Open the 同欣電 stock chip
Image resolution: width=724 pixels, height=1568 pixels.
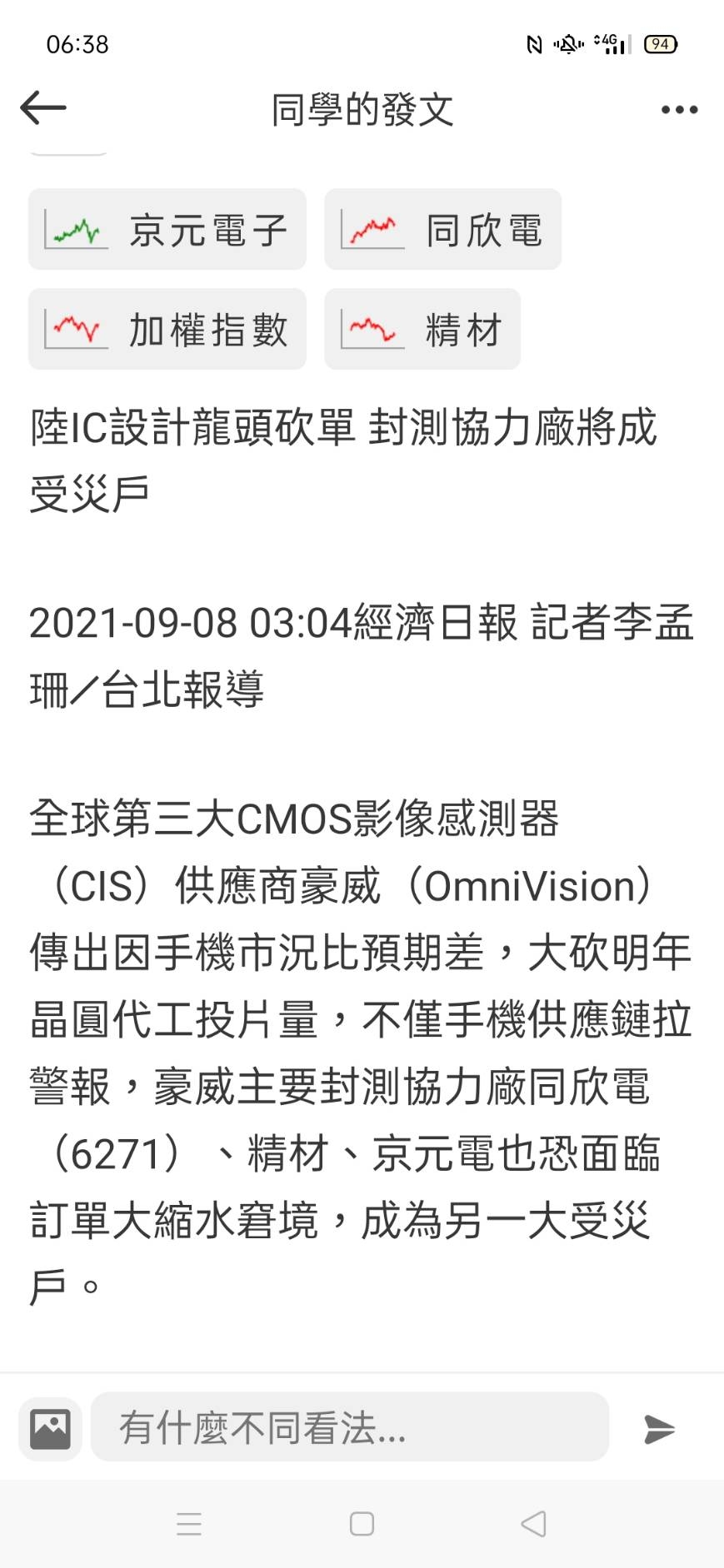tap(442, 230)
